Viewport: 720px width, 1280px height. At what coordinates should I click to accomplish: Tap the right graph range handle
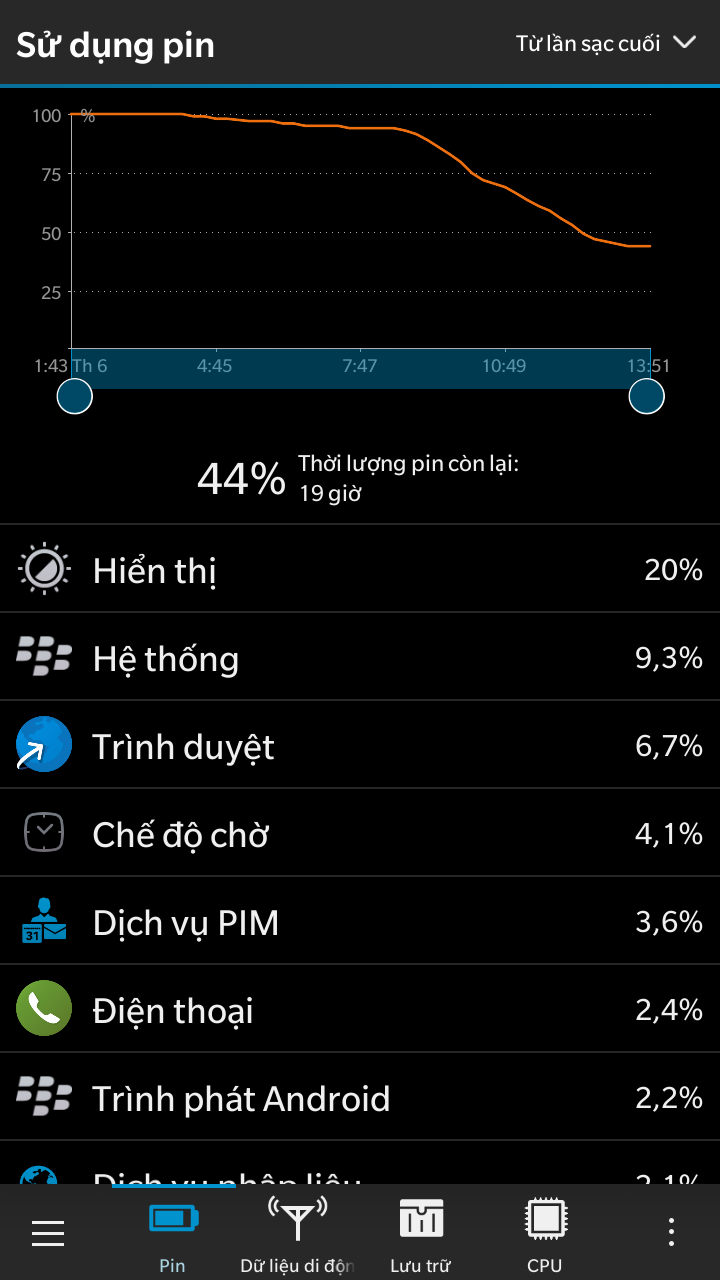[x=646, y=396]
